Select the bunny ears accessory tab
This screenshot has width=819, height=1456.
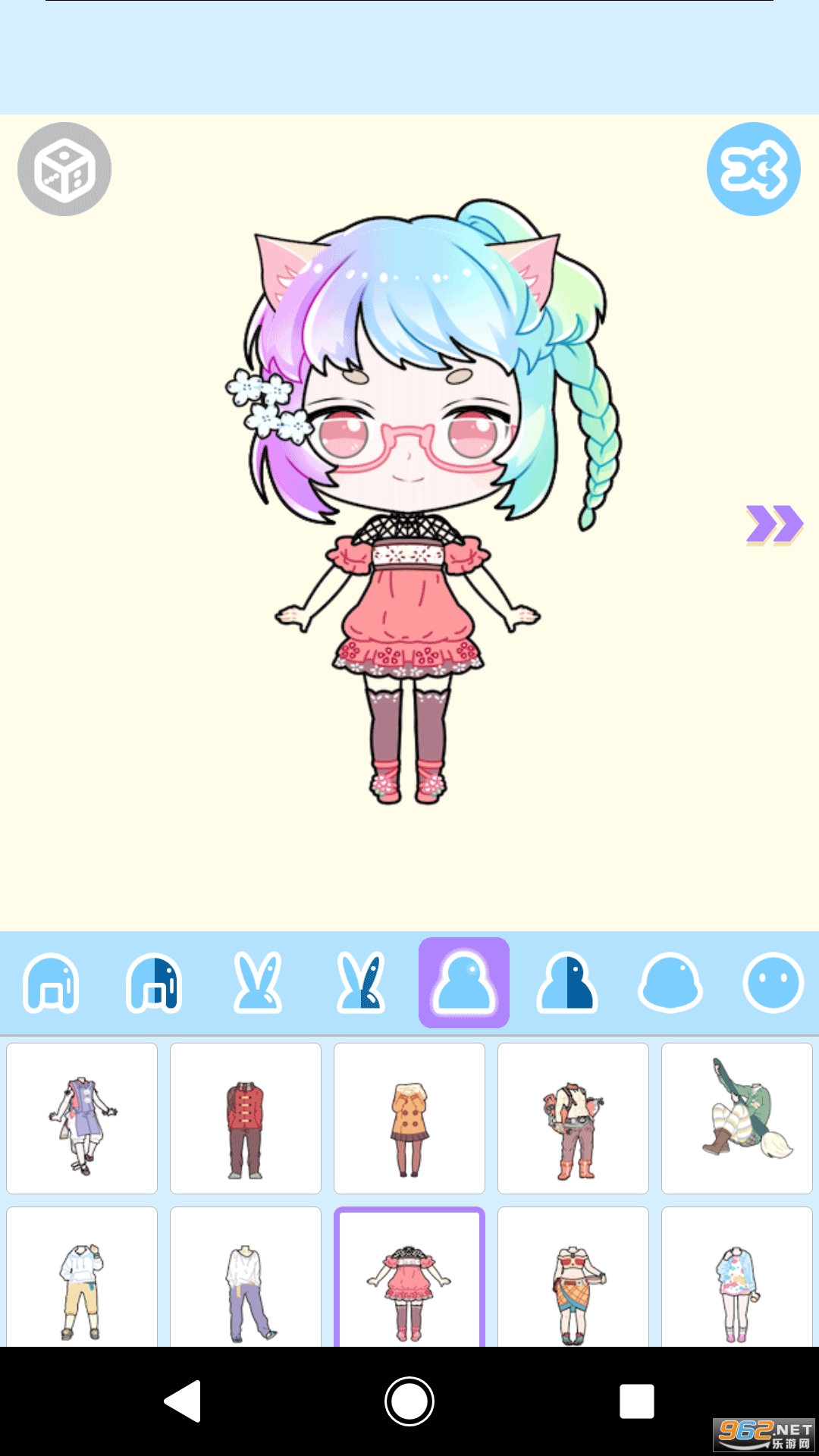[x=258, y=984]
